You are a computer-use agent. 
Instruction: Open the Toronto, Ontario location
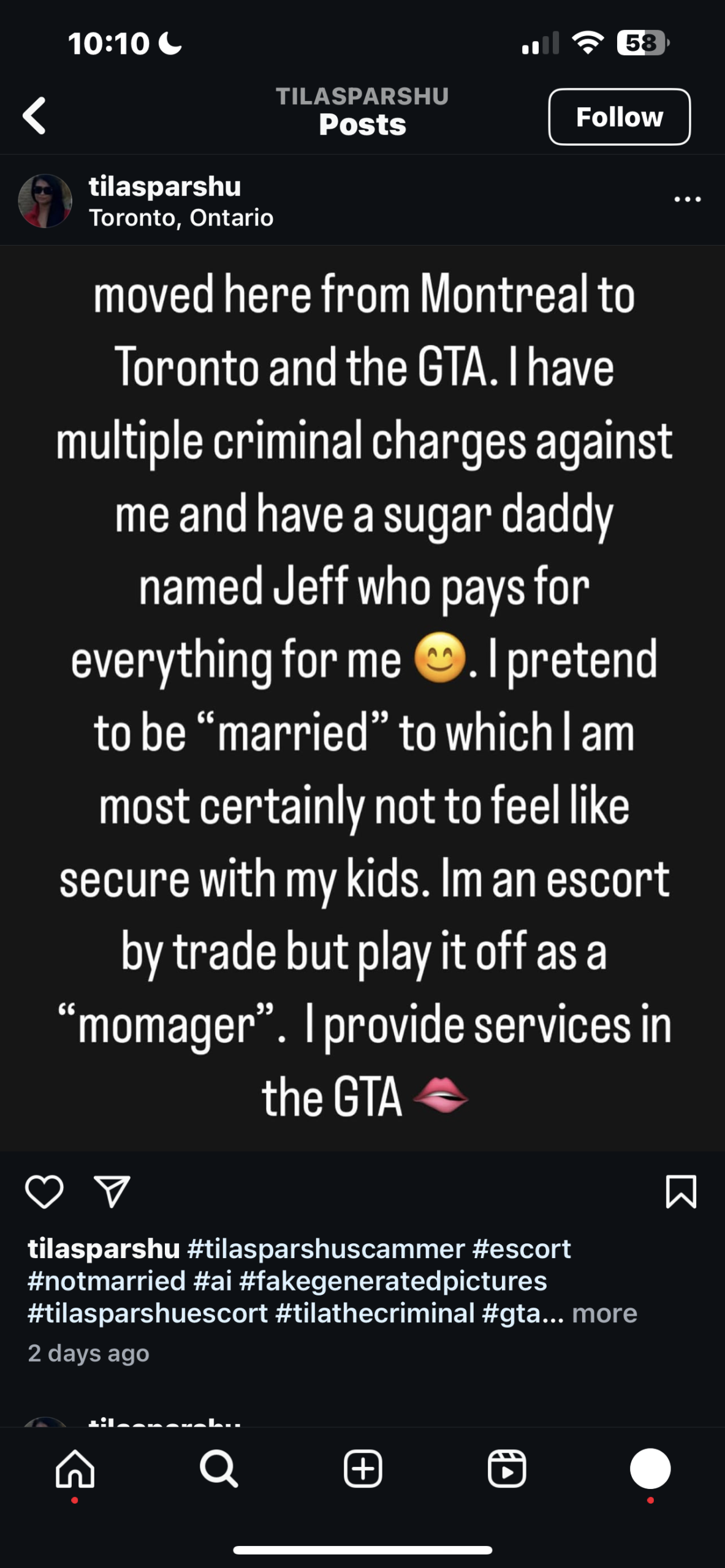[181, 218]
